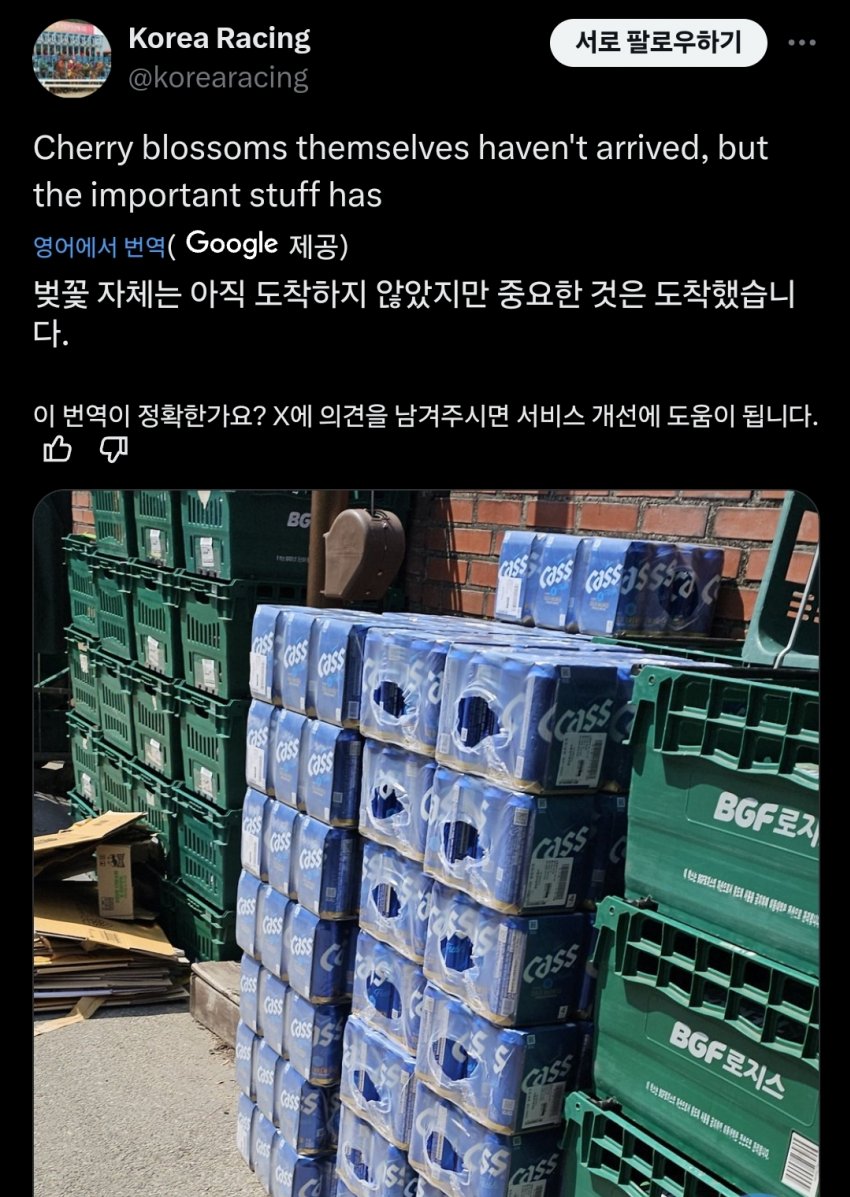850x1197 pixels.
Task: Open the tweet's overflow menu
Action: 802,43
